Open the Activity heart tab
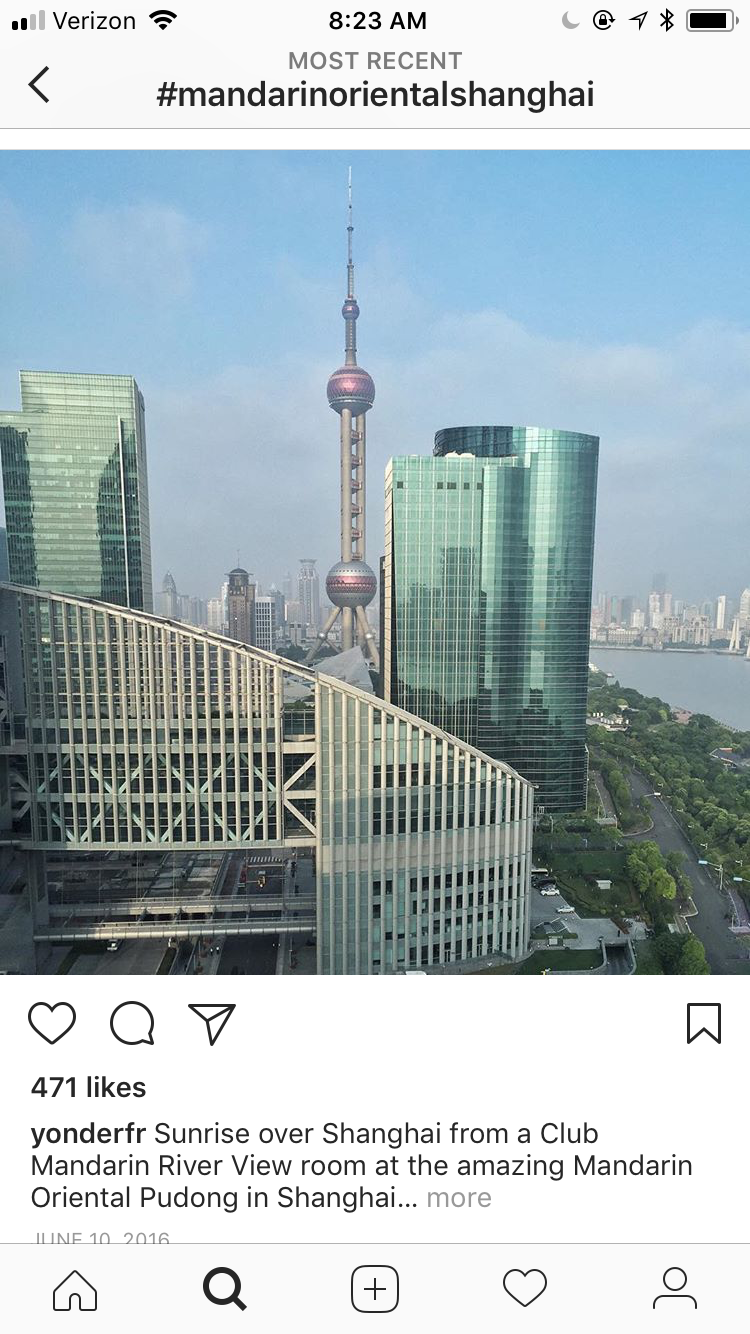Image resolution: width=750 pixels, height=1334 pixels. 525,1289
